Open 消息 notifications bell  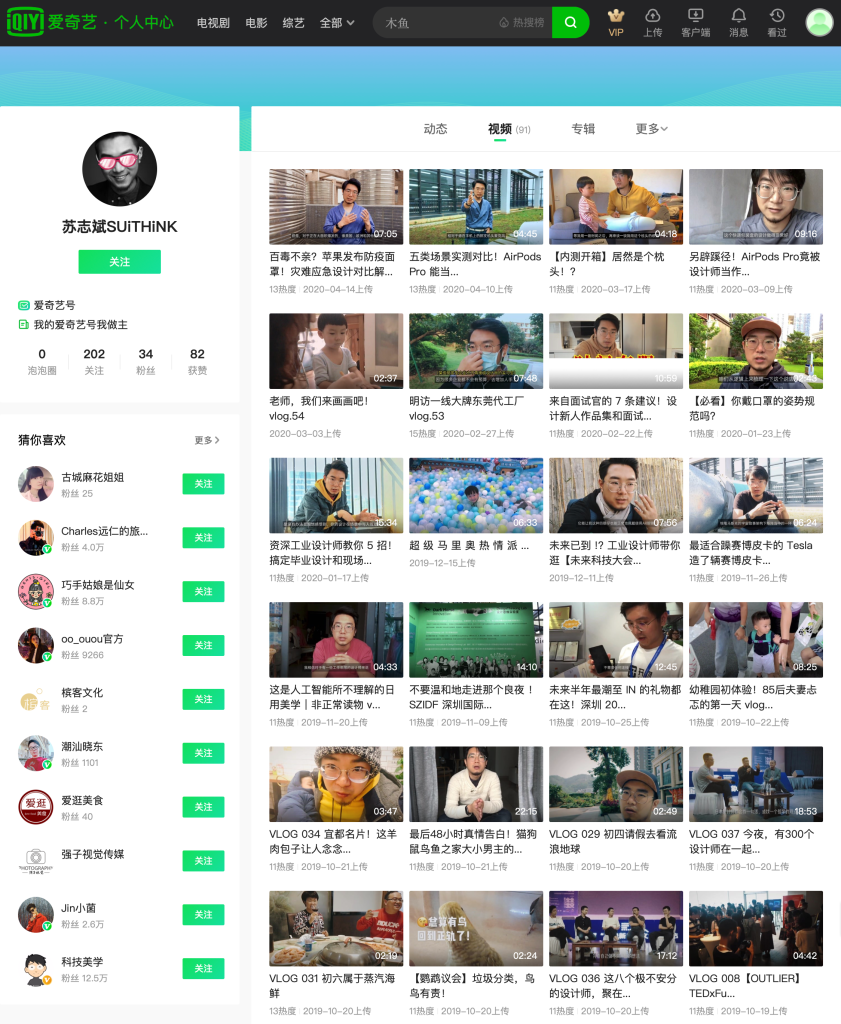click(738, 22)
